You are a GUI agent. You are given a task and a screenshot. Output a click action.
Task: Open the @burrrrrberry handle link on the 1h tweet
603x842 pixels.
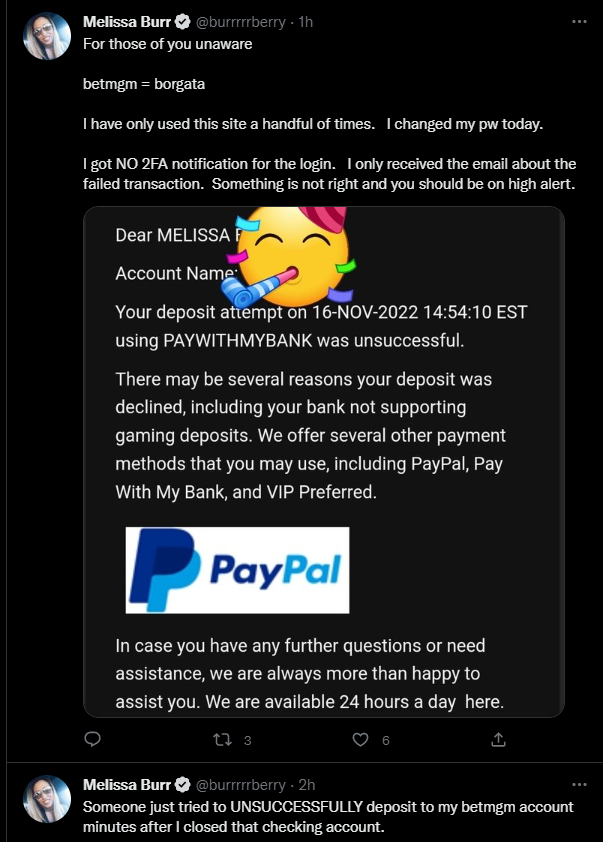(244, 21)
